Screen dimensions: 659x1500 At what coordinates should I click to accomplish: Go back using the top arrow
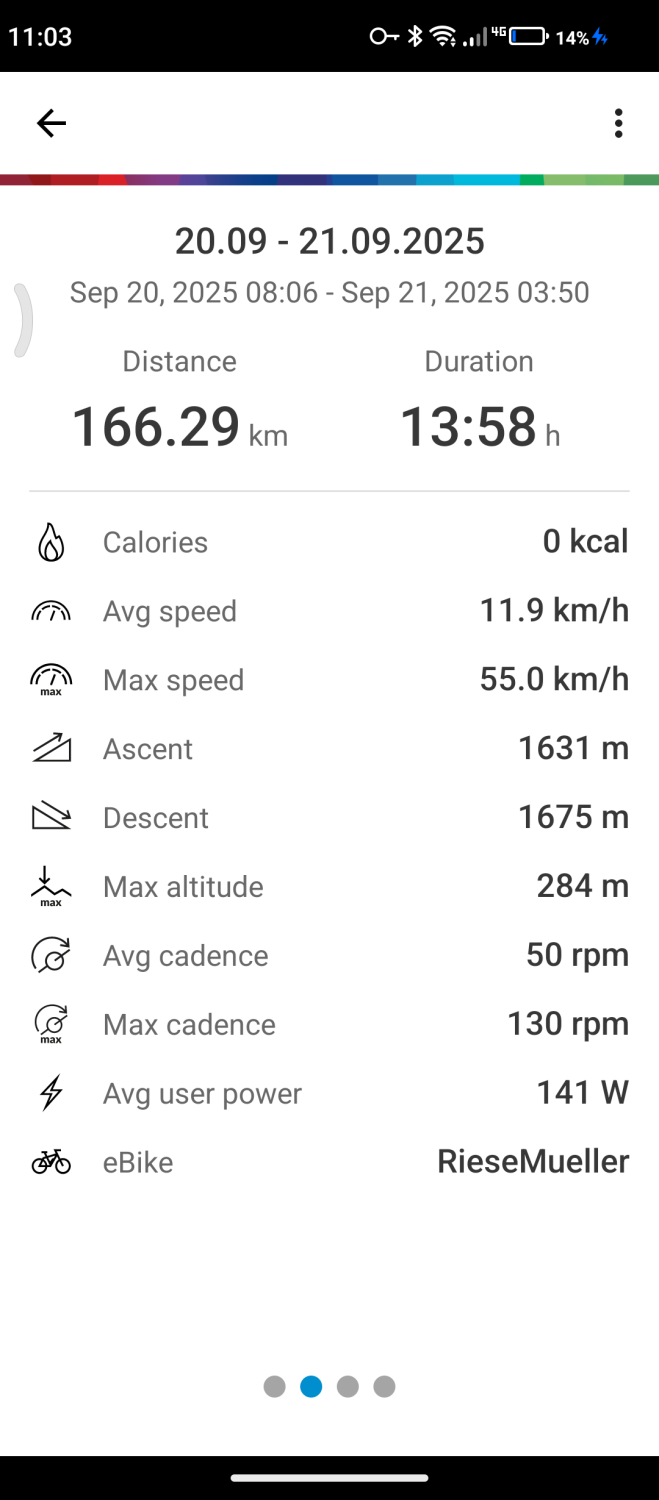(x=51, y=123)
